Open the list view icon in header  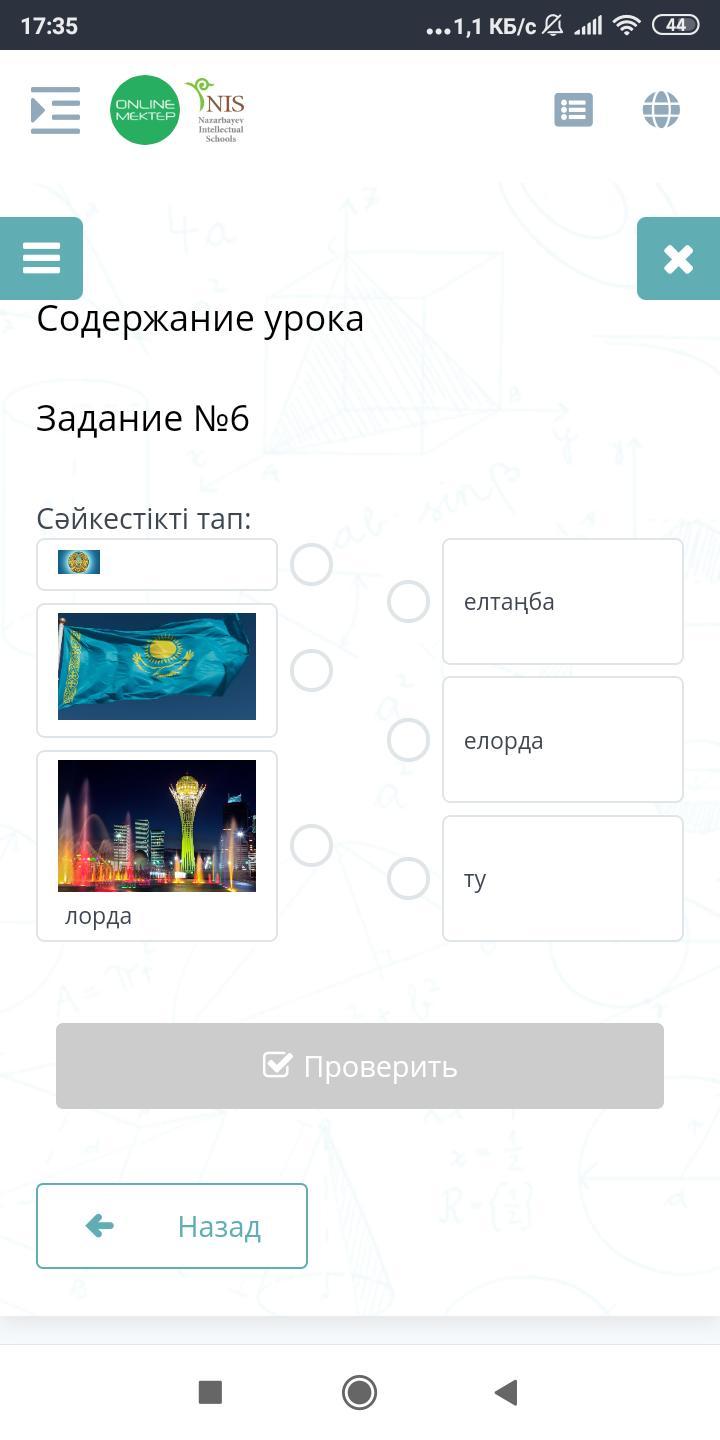tap(573, 110)
